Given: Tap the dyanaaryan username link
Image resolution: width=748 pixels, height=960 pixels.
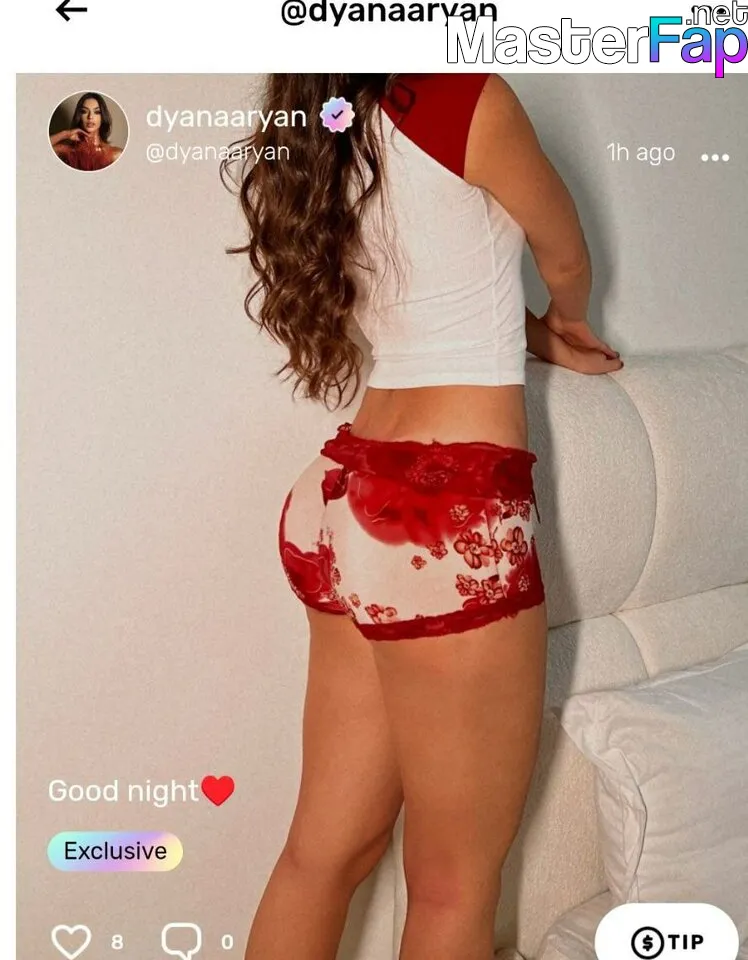Looking at the screenshot, I should (226, 116).
